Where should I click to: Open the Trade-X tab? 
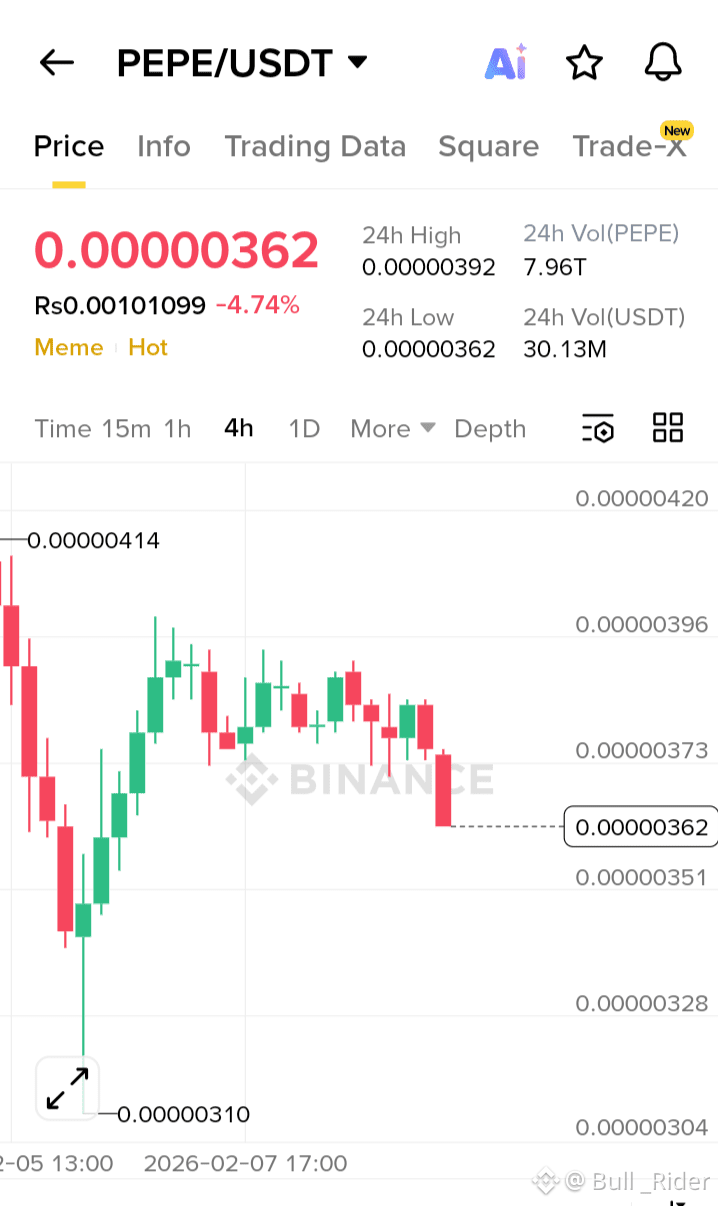pyautogui.click(x=629, y=147)
